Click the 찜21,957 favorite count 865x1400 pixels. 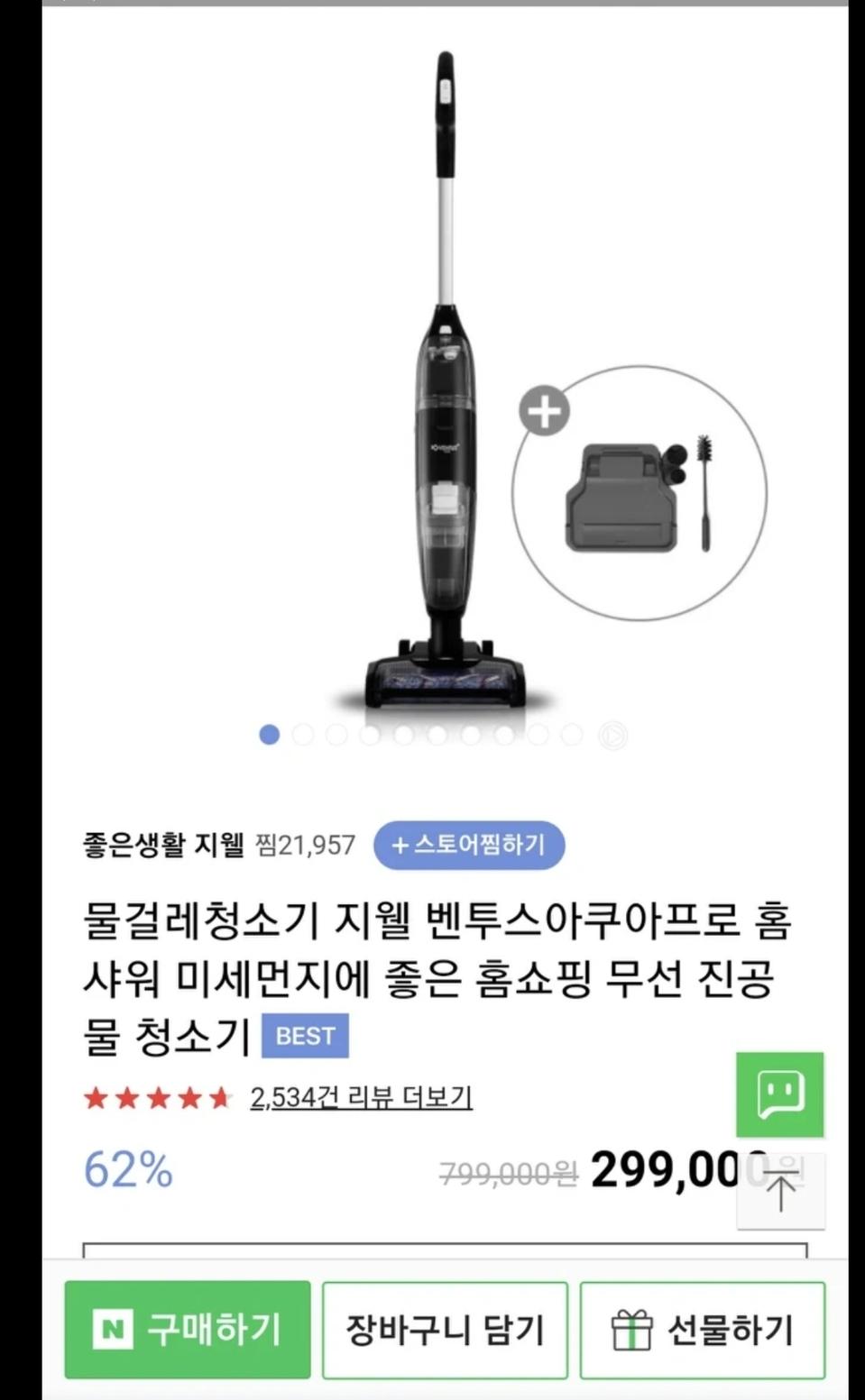(x=304, y=846)
